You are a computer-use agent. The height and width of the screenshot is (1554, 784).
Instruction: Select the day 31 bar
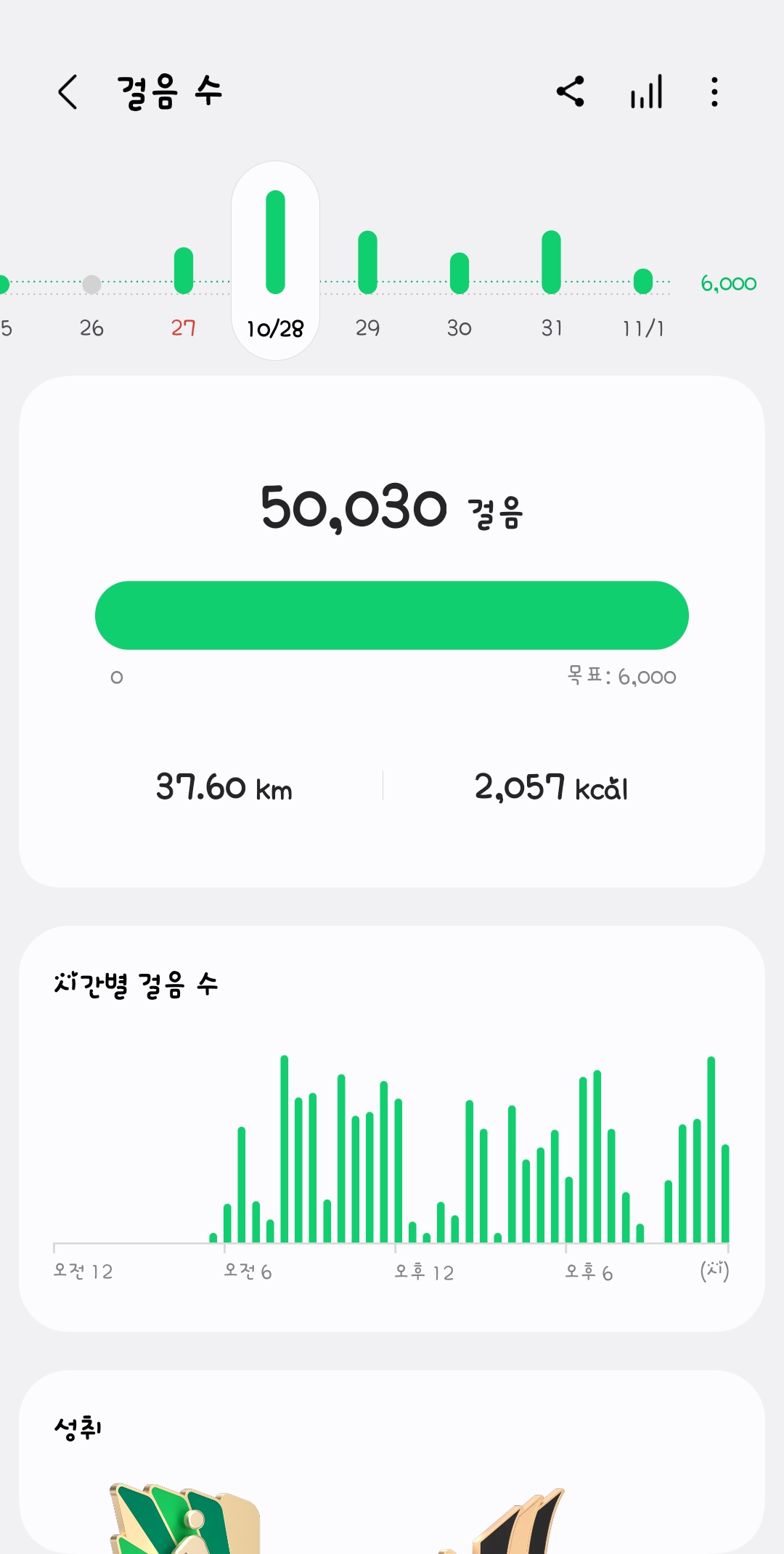552,282
